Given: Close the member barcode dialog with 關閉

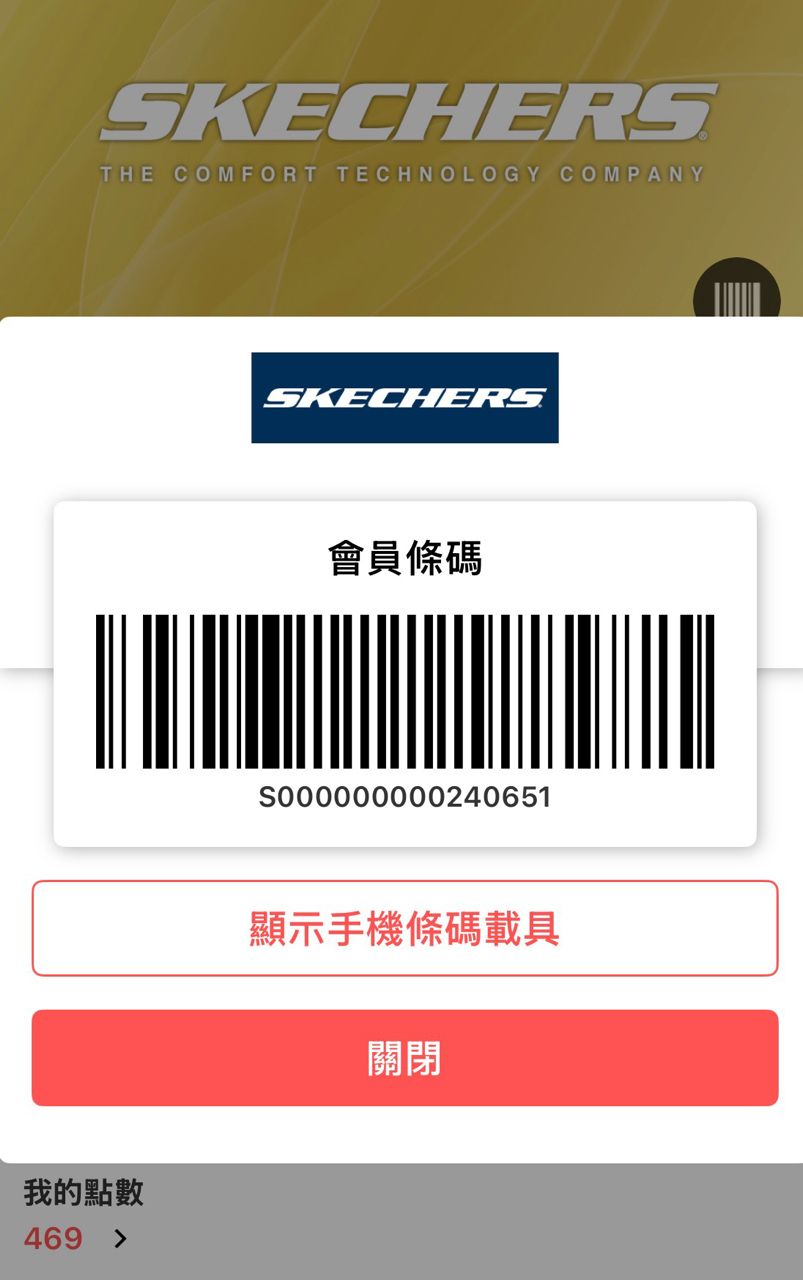Looking at the screenshot, I should point(404,1058).
